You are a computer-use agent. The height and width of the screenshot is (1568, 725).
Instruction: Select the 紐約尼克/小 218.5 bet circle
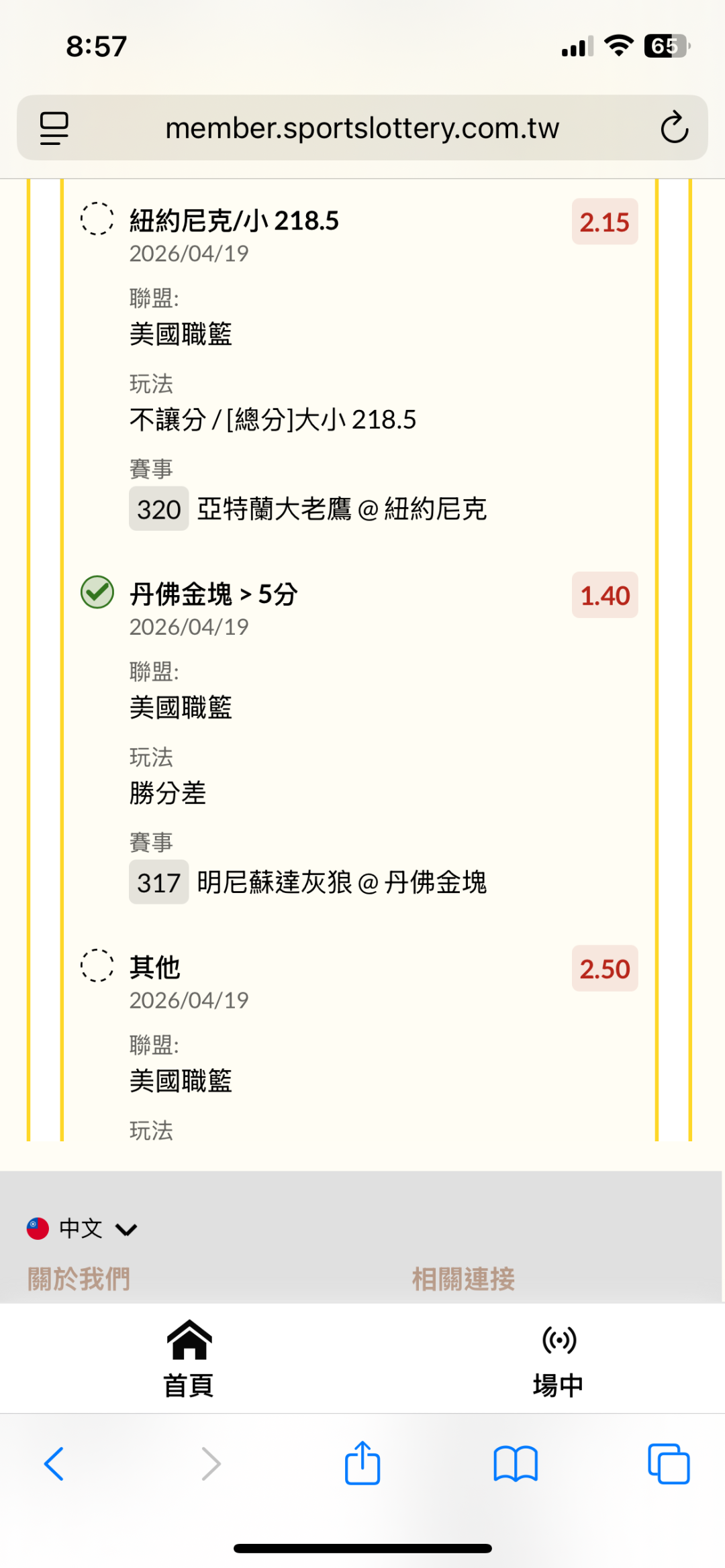(x=97, y=219)
